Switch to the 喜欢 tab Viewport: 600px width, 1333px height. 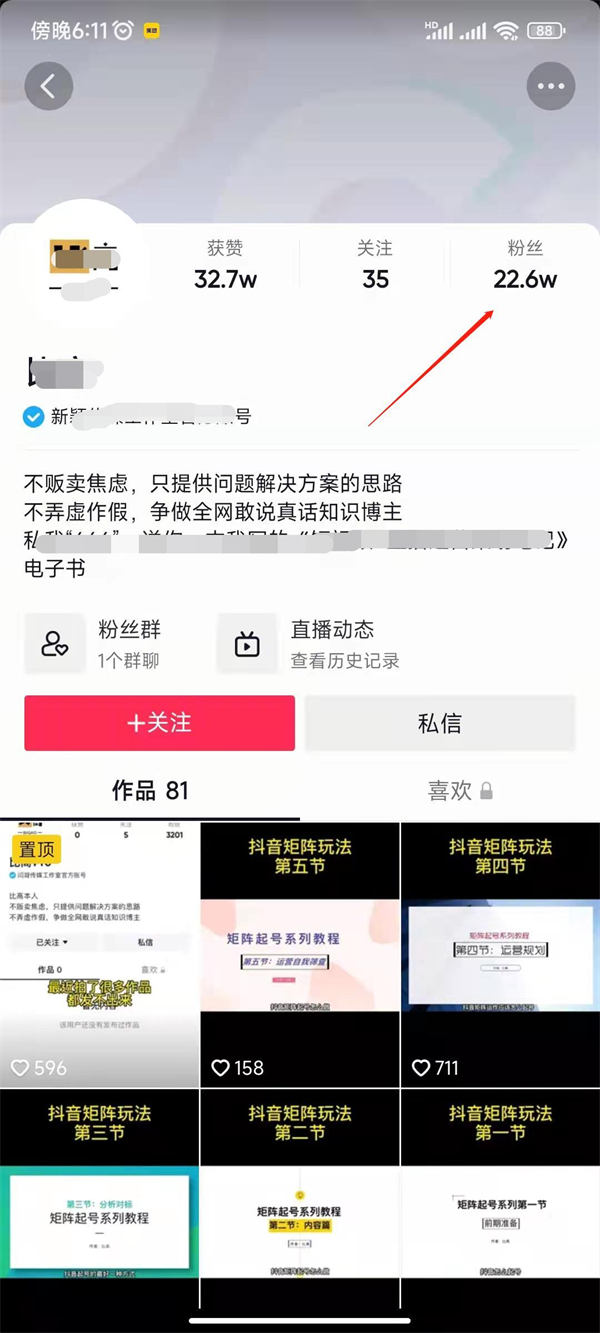450,791
